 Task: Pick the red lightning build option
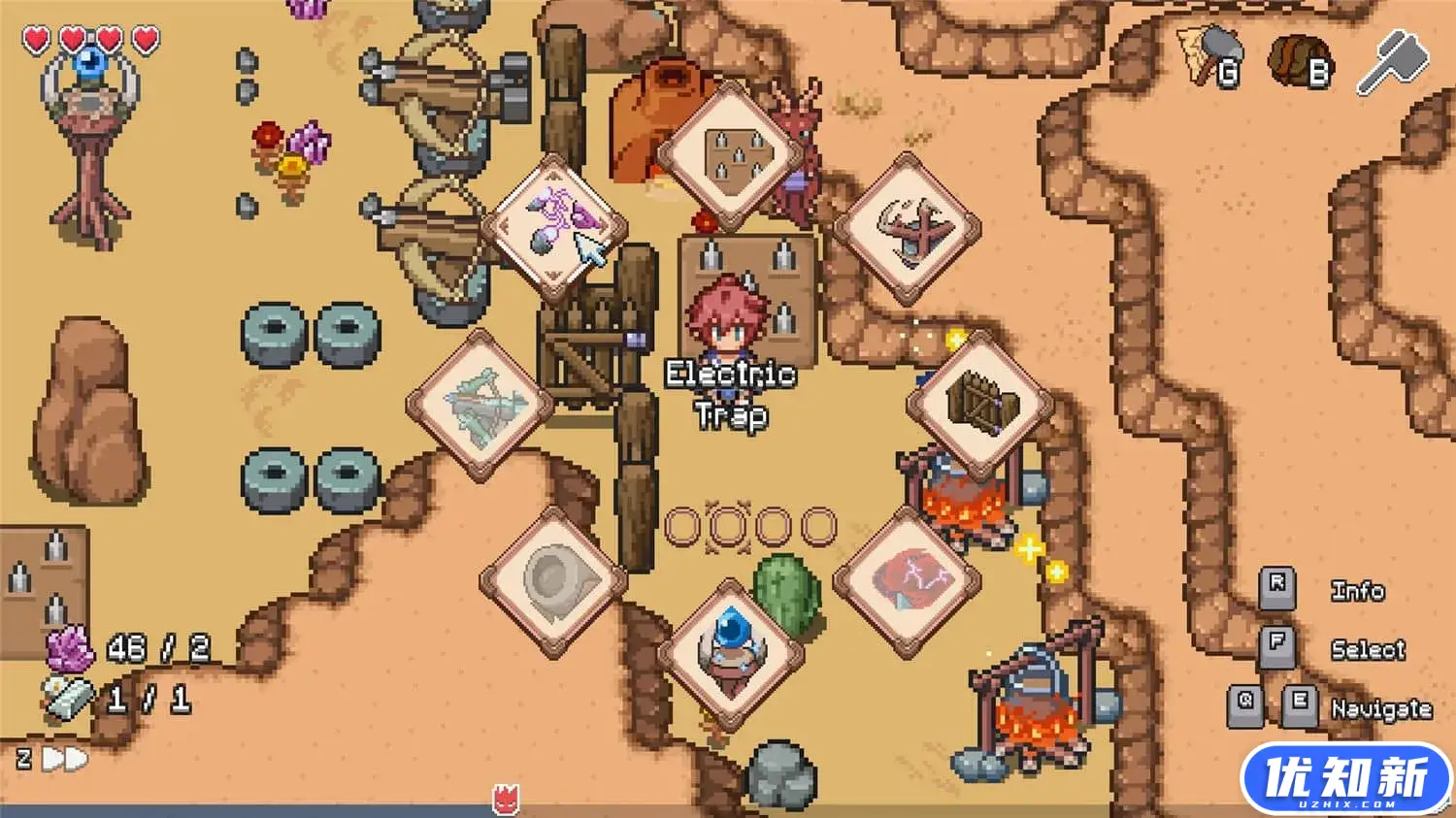(907, 581)
